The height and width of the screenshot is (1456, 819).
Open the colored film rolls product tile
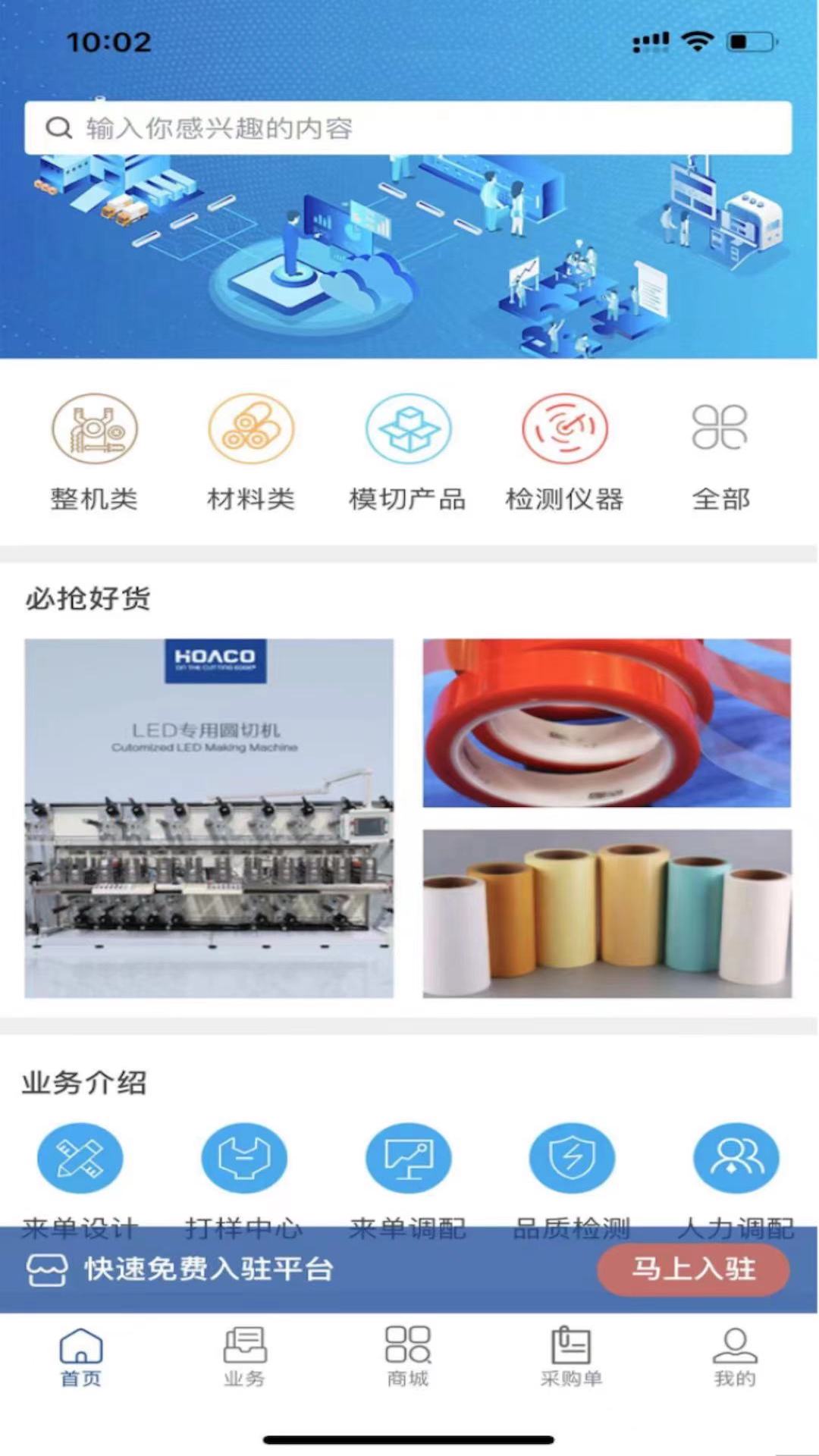[x=607, y=914]
